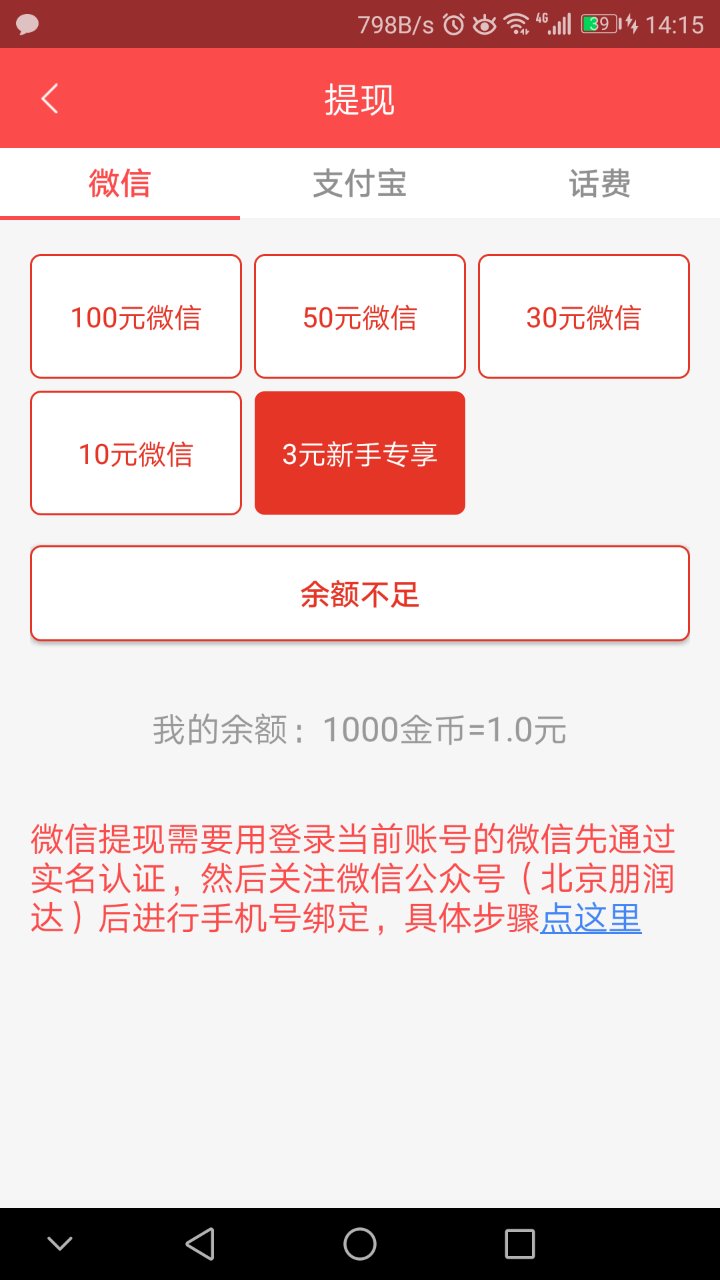Tap the message bubble icon top left

[28, 22]
